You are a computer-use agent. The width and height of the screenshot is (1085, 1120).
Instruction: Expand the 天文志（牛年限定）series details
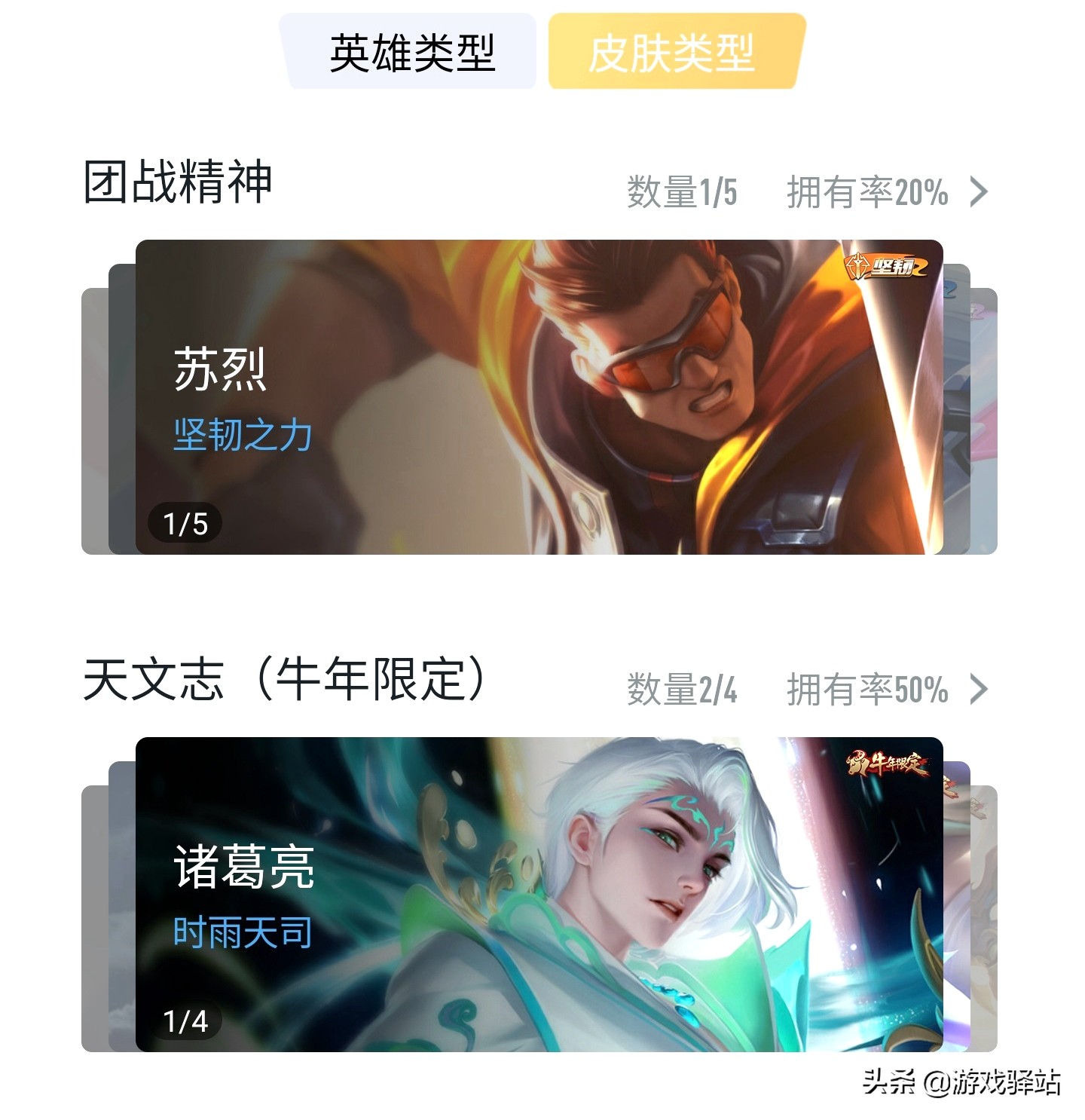tap(979, 689)
